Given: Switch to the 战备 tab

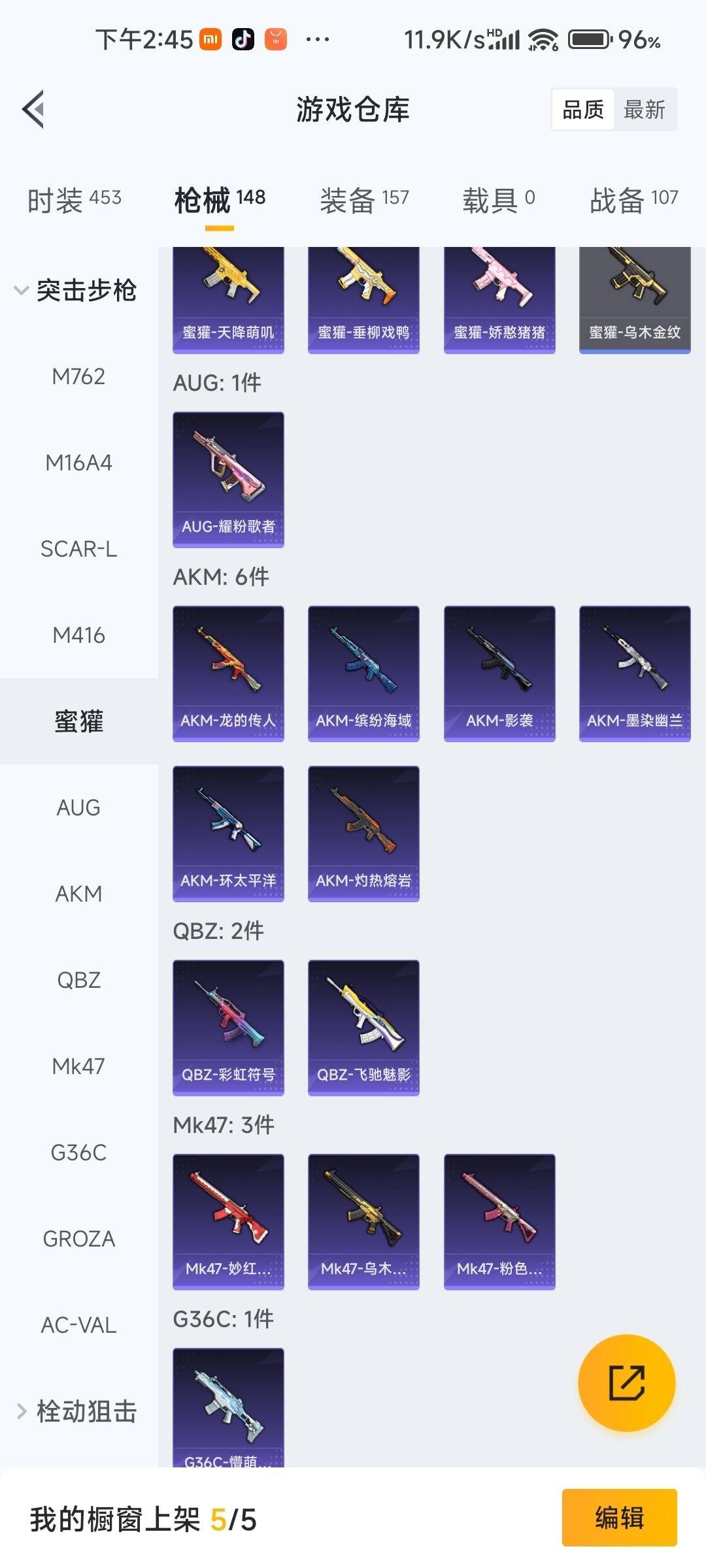Looking at the screenshot, I should tap(633, 200).
